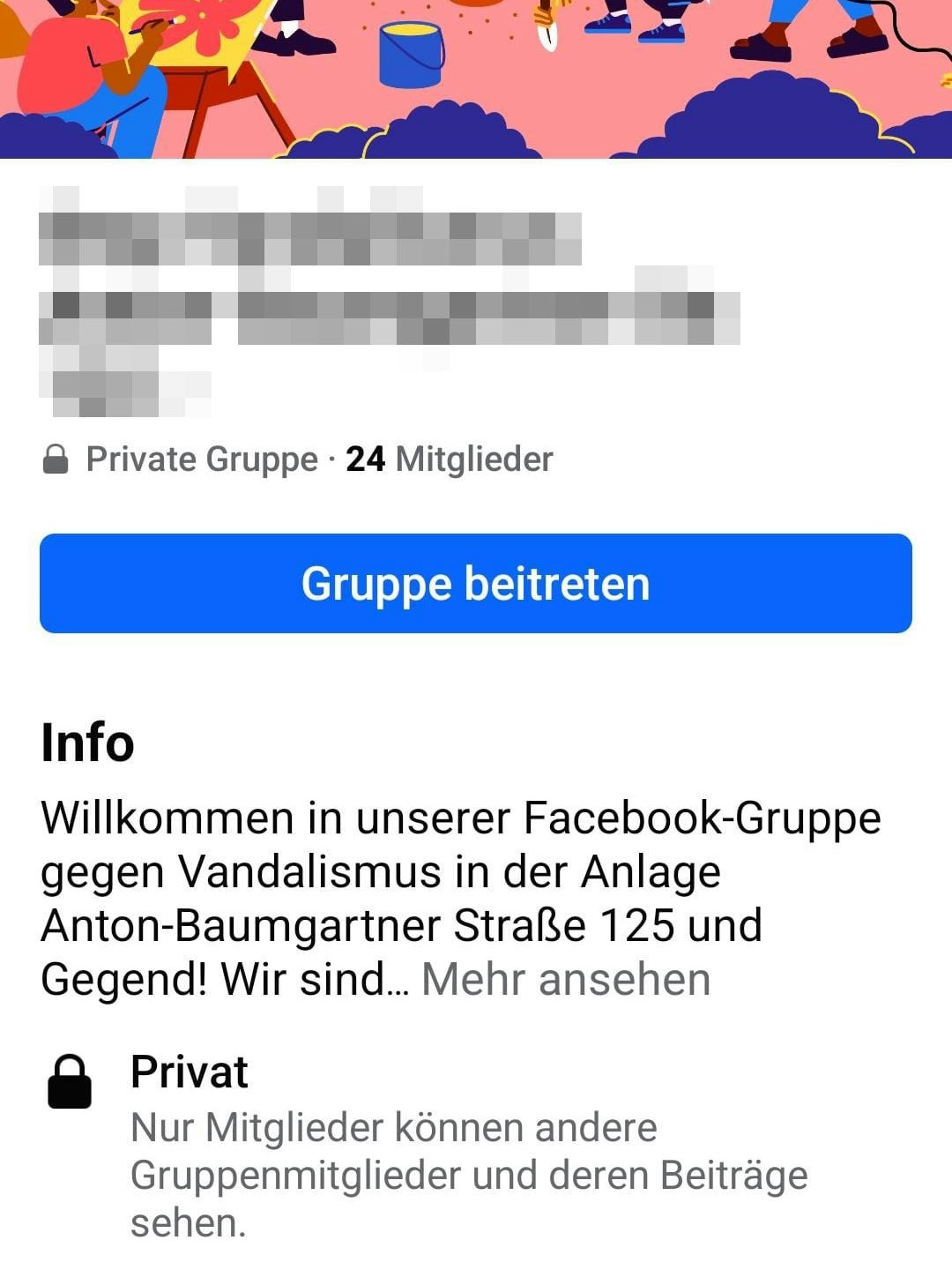The width and height of the screenshot is (952, 1270).
Task: Open the group cover photo
Action: tap(476, 79)
